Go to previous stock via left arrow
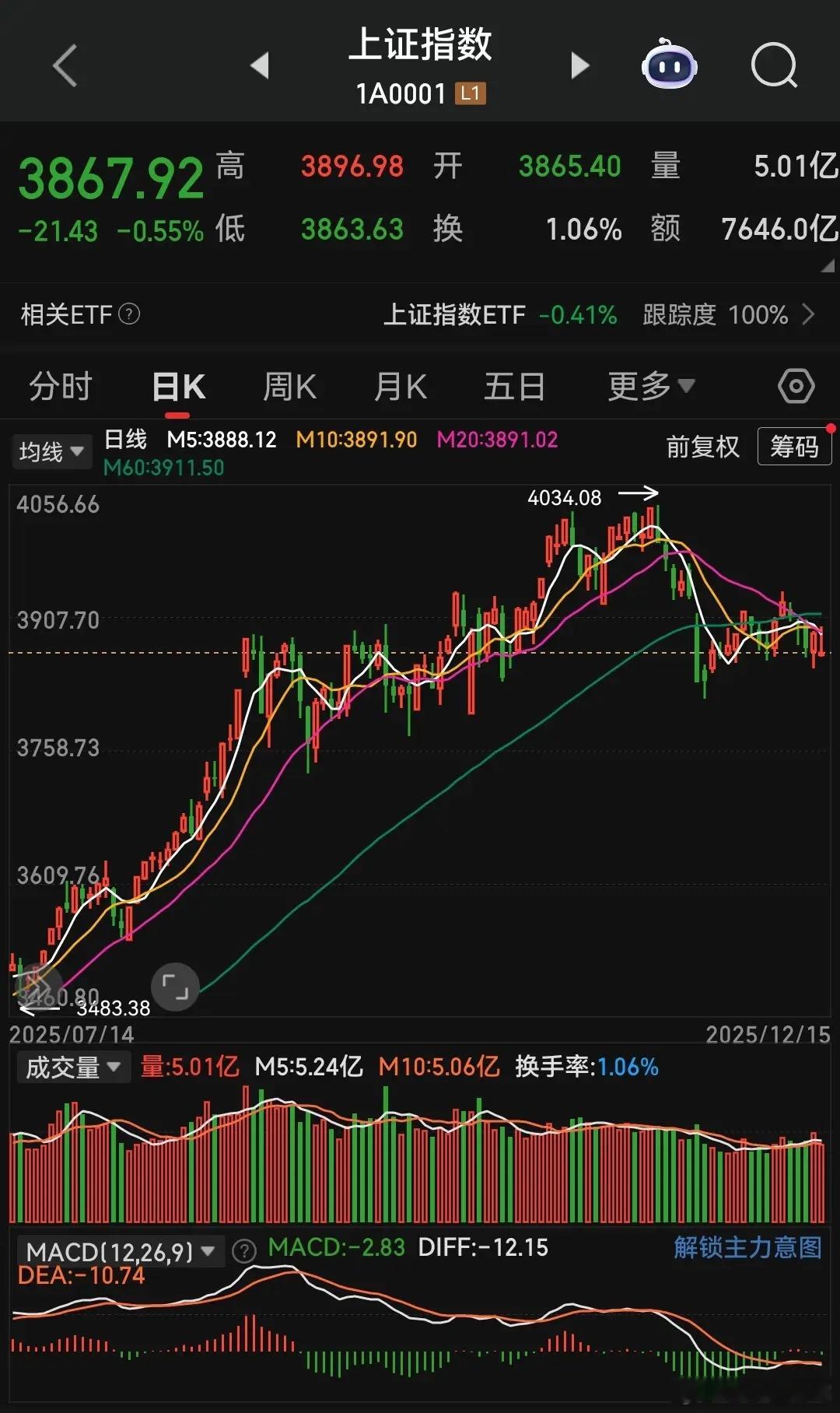Viewport: 840px width, 1413px height. 261,65
